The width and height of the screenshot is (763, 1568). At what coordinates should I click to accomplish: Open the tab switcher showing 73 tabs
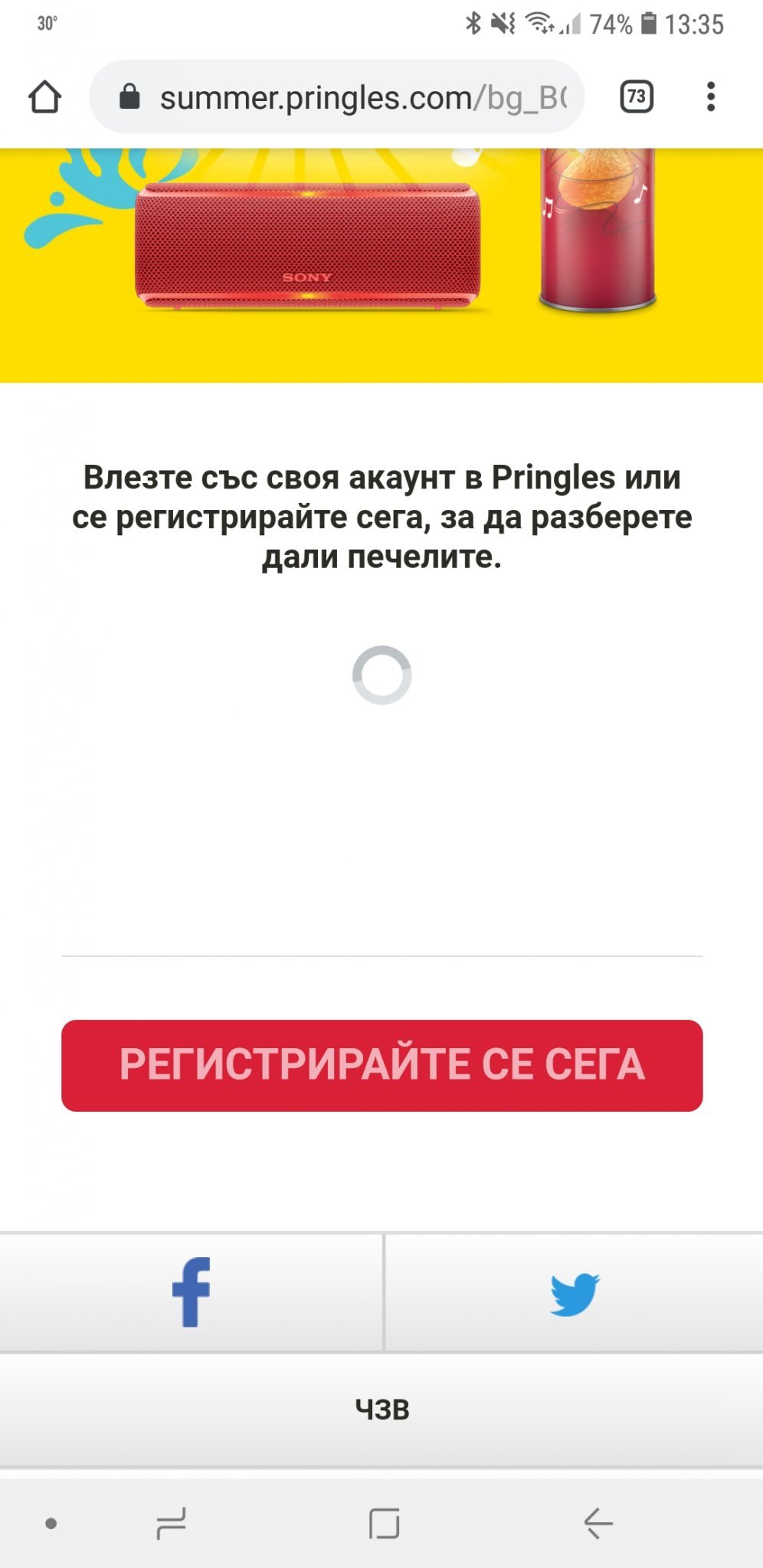click(636, 97)
